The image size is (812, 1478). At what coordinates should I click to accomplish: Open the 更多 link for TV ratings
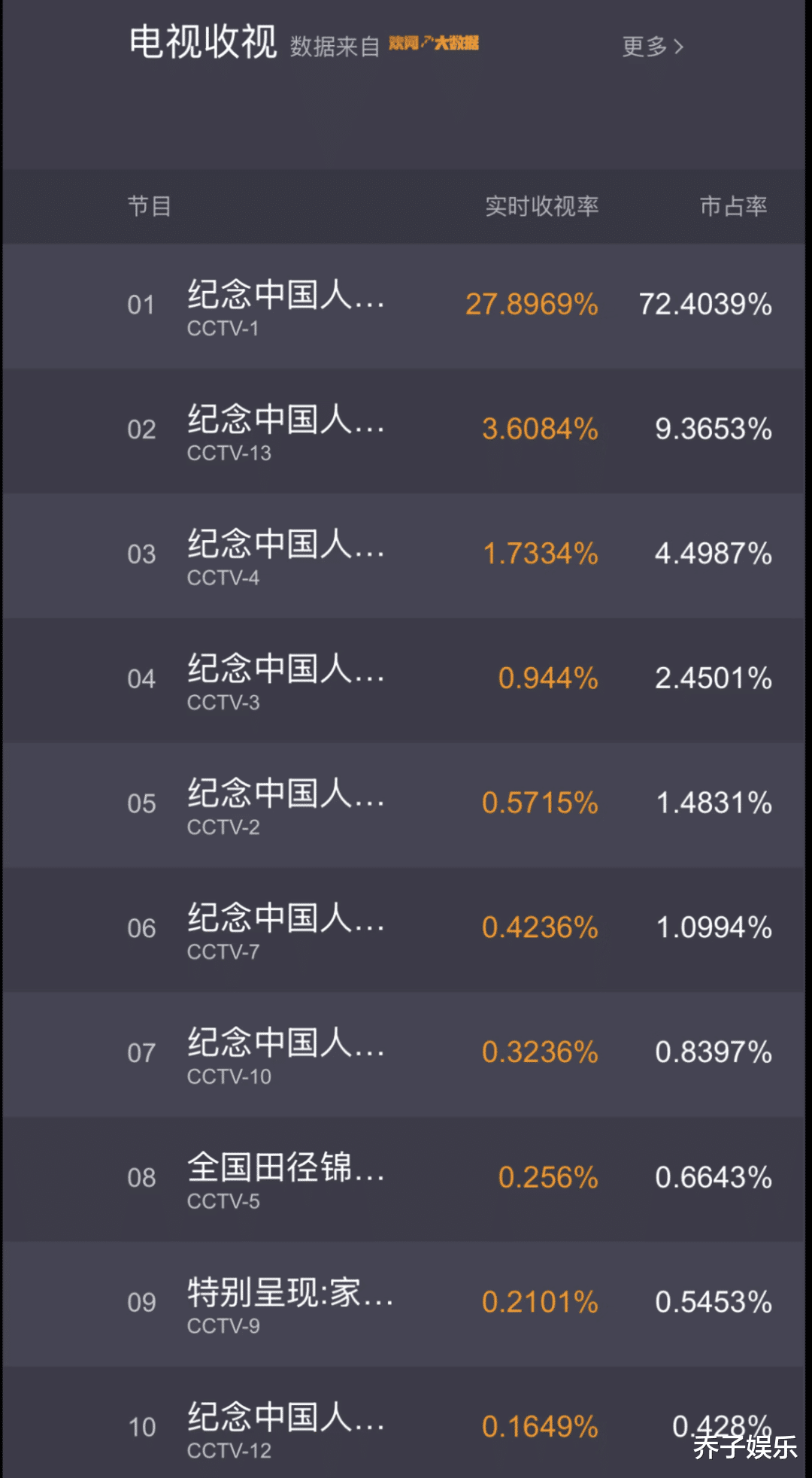[653, 47]
